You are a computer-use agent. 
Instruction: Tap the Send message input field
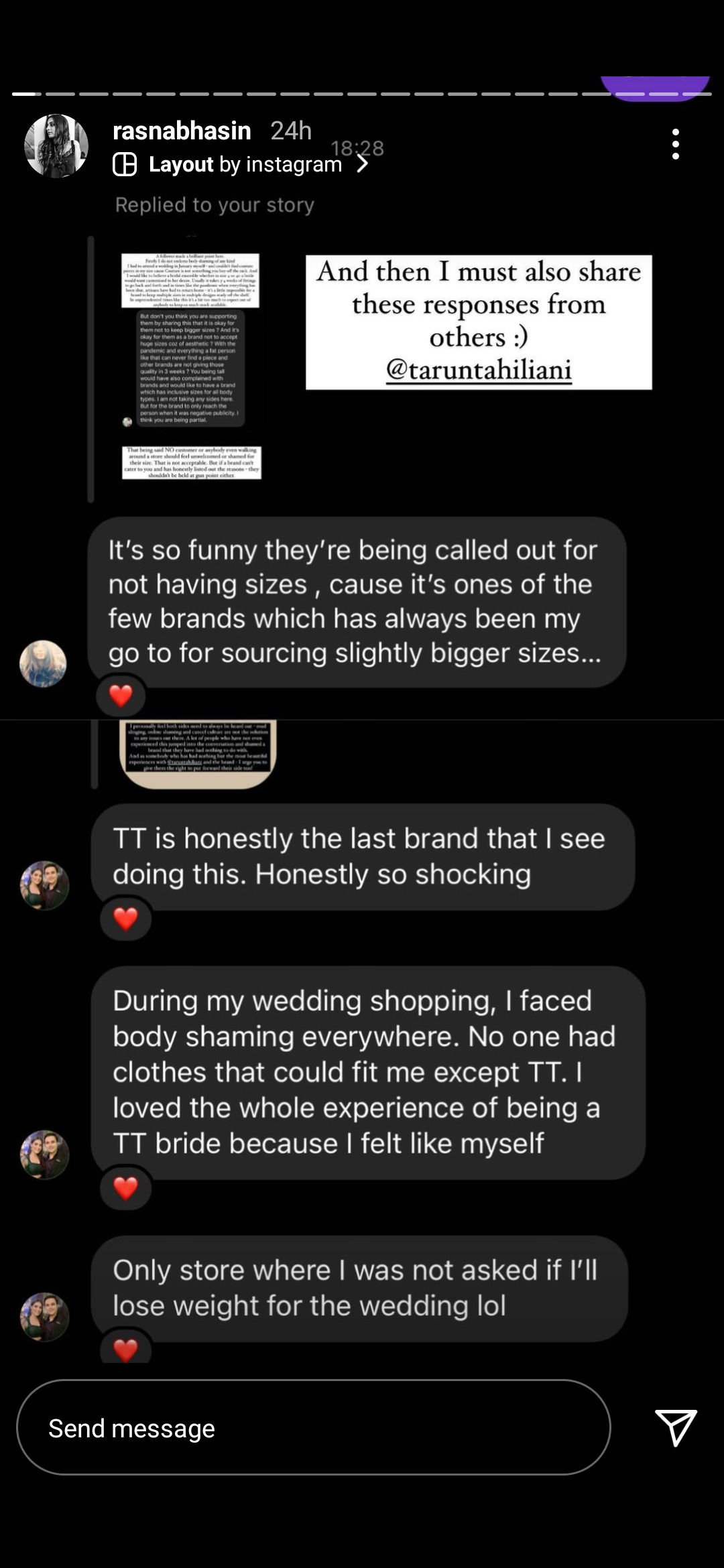[x=315, y=1428]
